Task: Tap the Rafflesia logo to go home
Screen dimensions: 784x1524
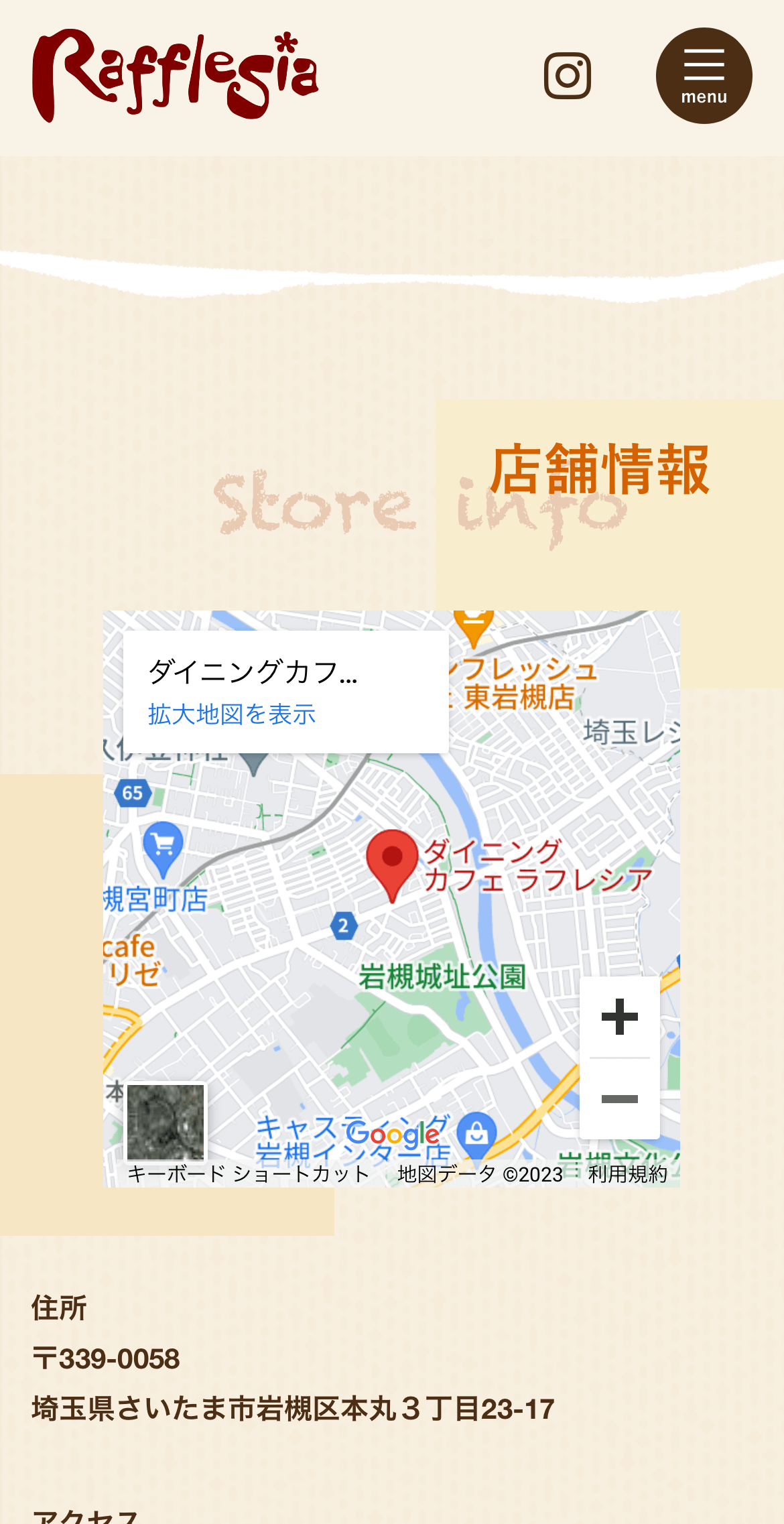Action: pyautogui.click(x=175, y=75)
